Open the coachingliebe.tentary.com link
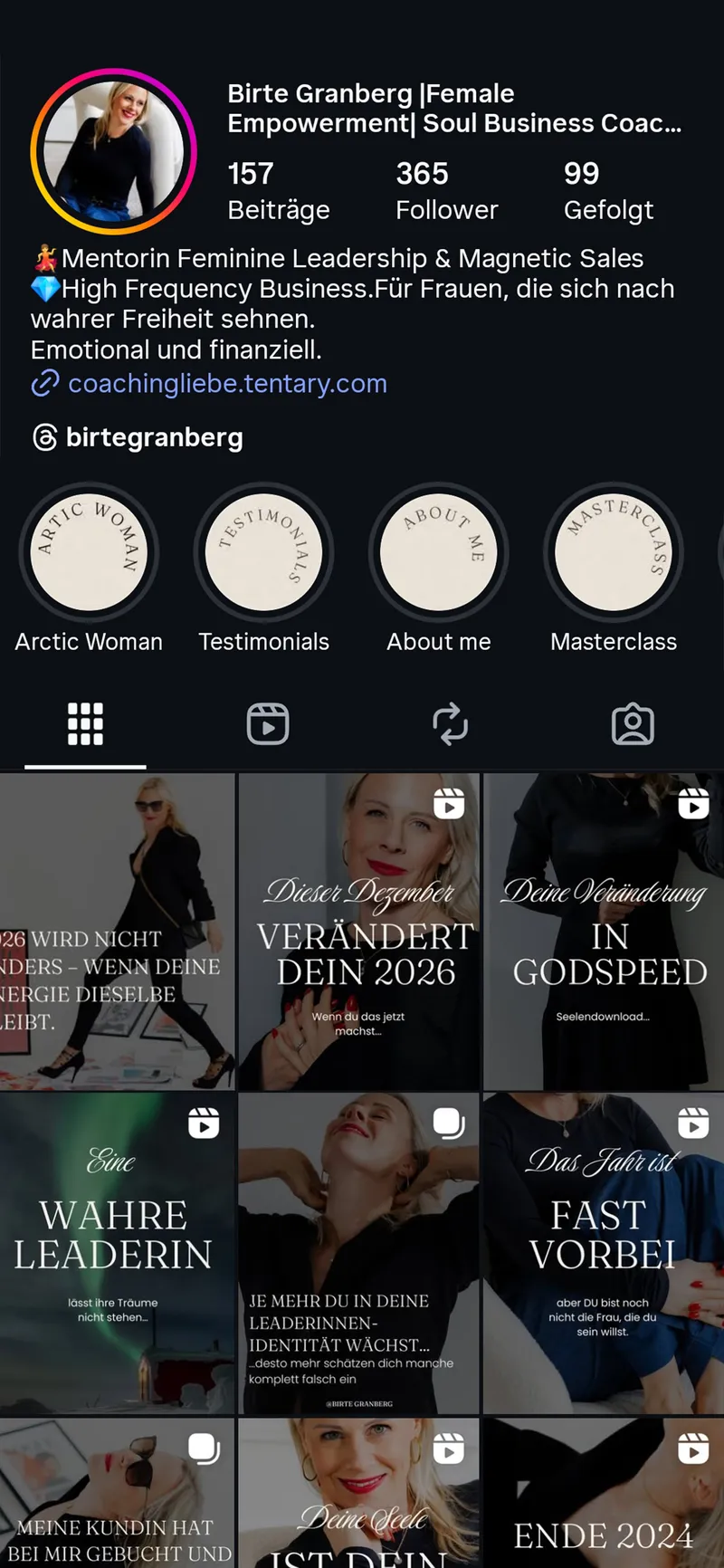This screenshot has height=1568, width=724. click(x=228, y=384)
